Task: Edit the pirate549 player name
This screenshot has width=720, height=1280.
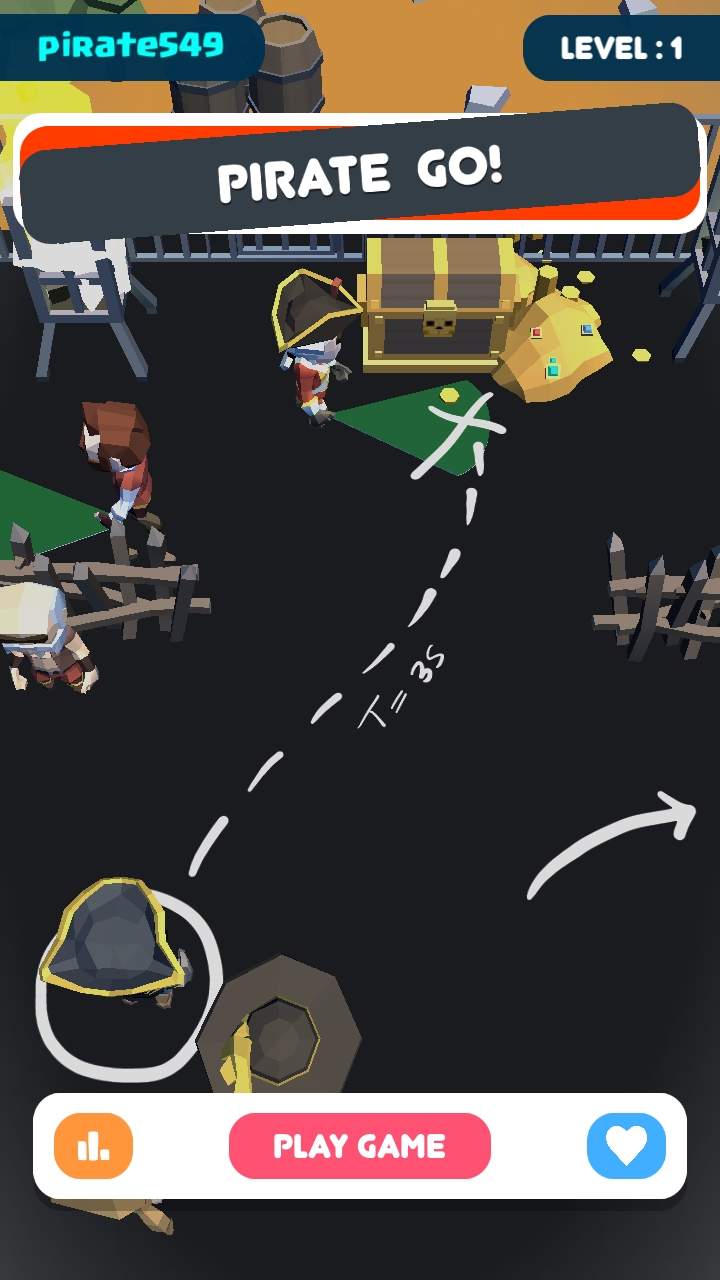Action: tap(131, 46)
